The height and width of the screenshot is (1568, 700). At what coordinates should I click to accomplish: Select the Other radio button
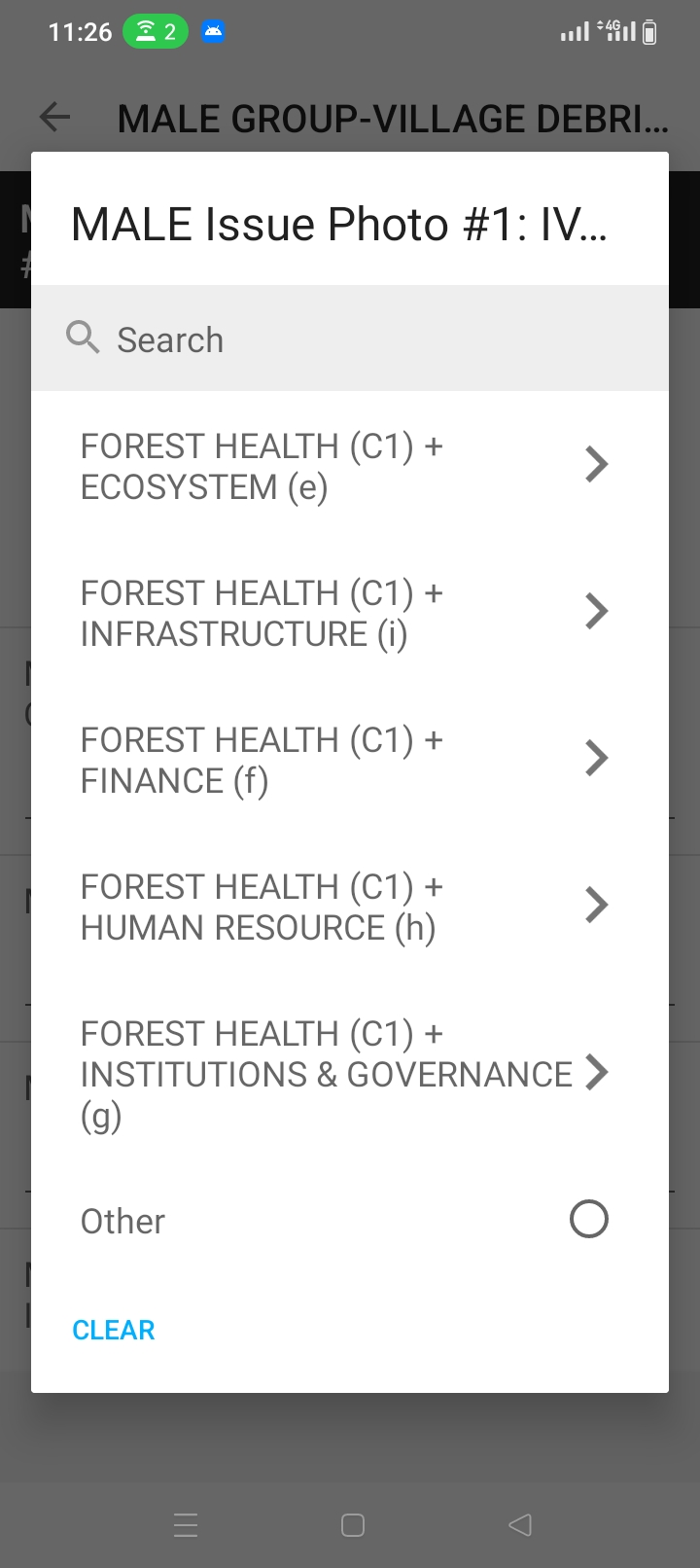588,1219
